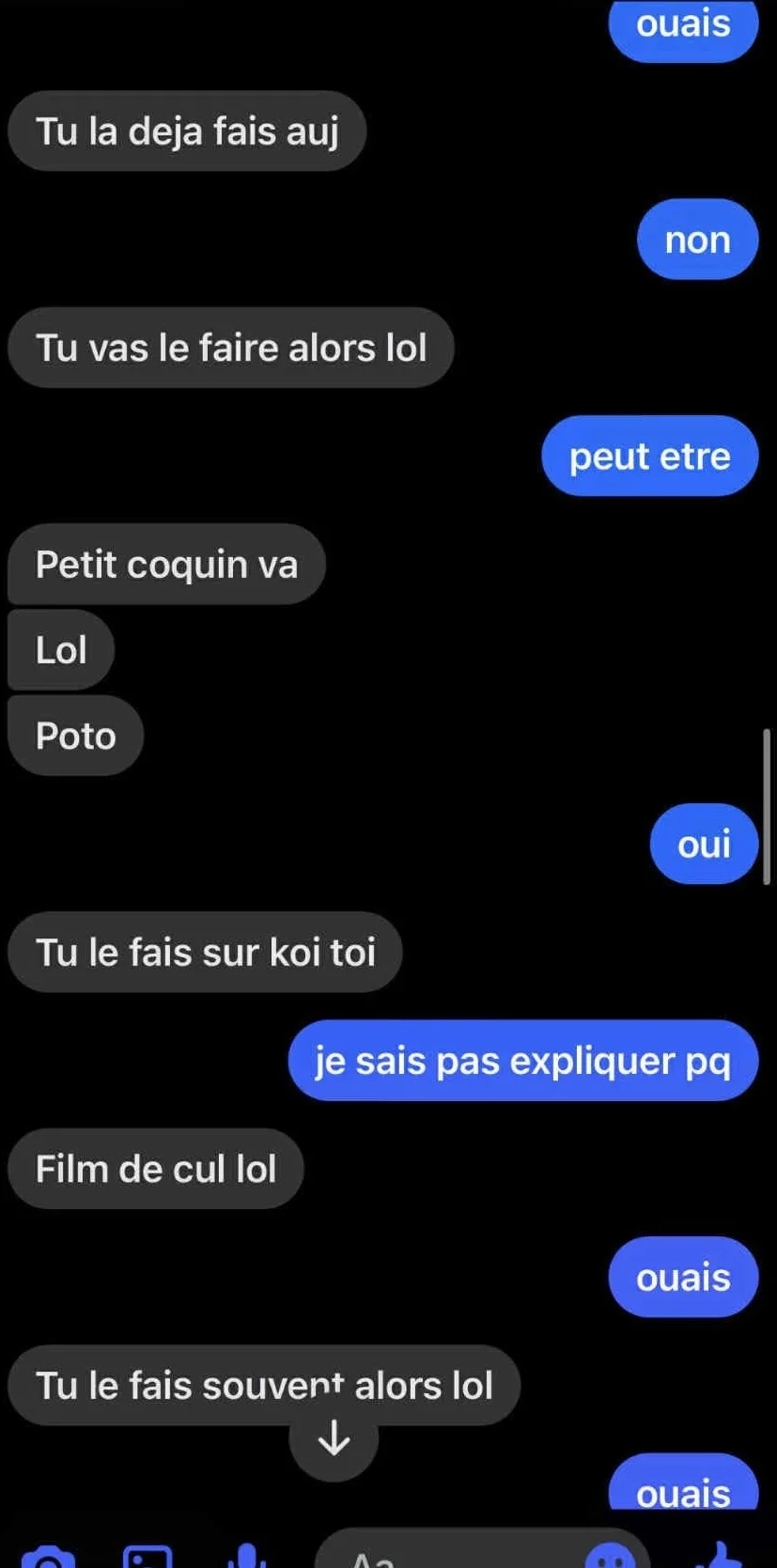Viewport: 777px width, 1568px height.
Task: Focus the message text field
Action: click(x=451, y=1556)
